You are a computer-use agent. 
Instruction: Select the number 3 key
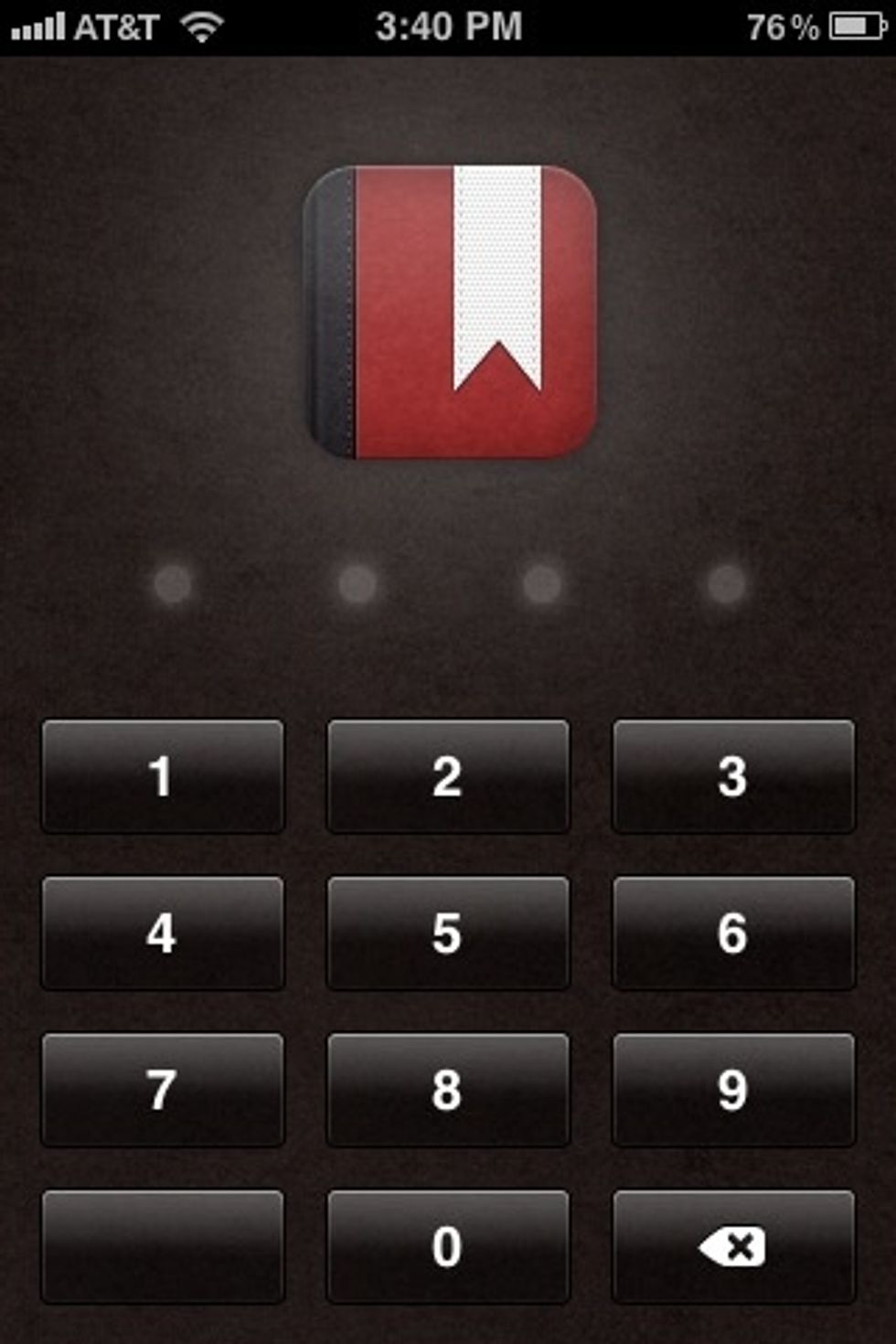click(733, 776)
